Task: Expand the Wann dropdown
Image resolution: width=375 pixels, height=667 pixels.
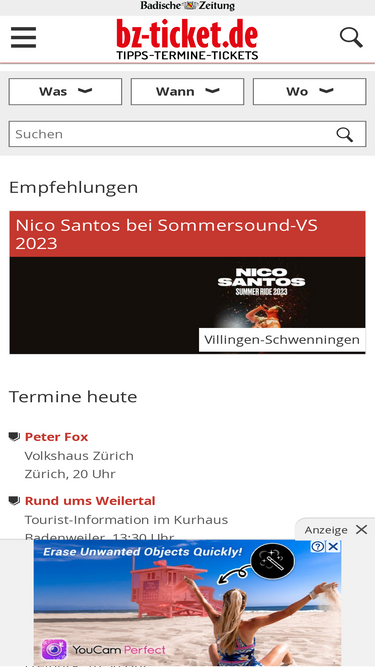Action: [x=188, y=91]
